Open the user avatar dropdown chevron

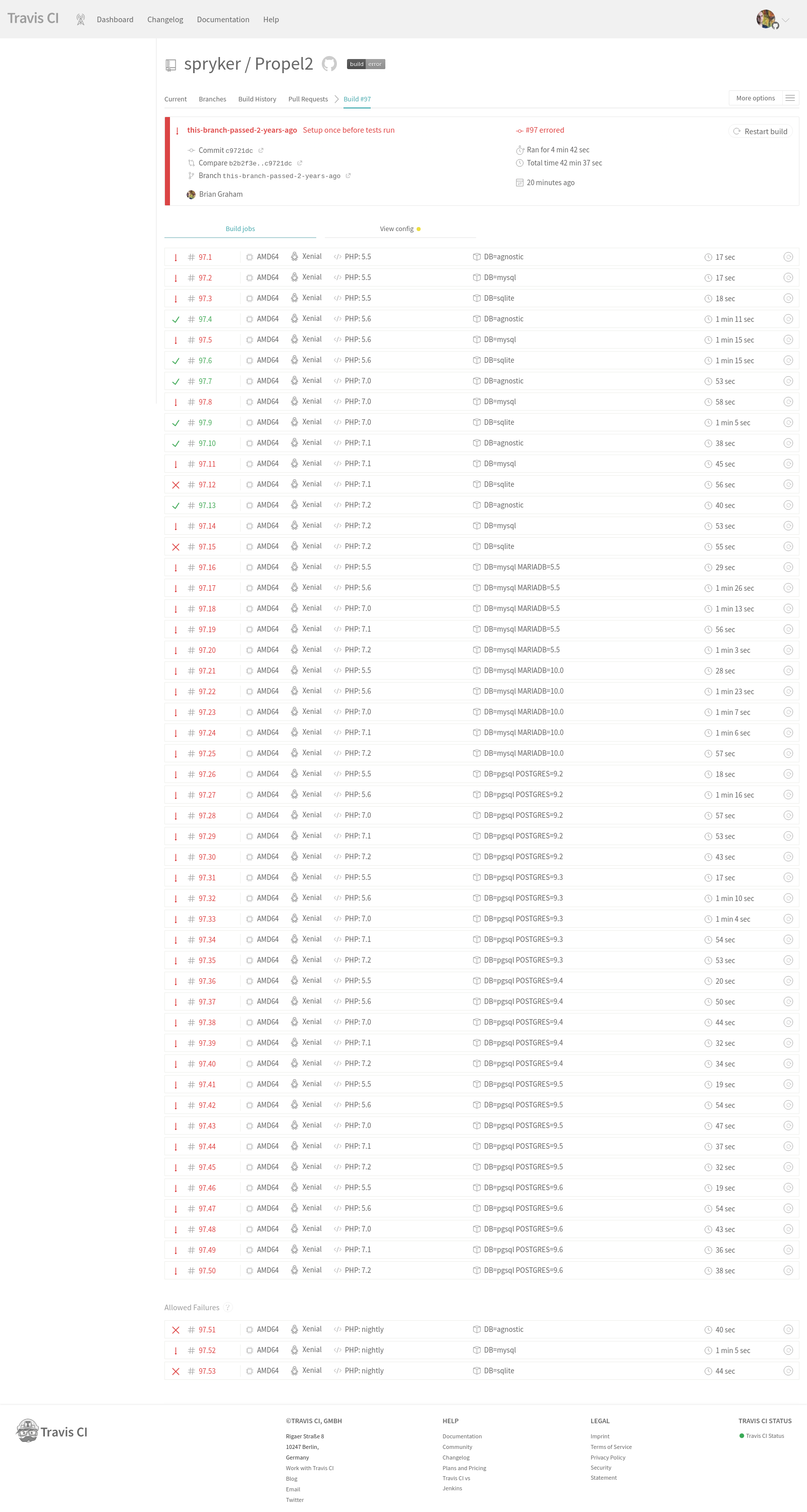point(785,19)
